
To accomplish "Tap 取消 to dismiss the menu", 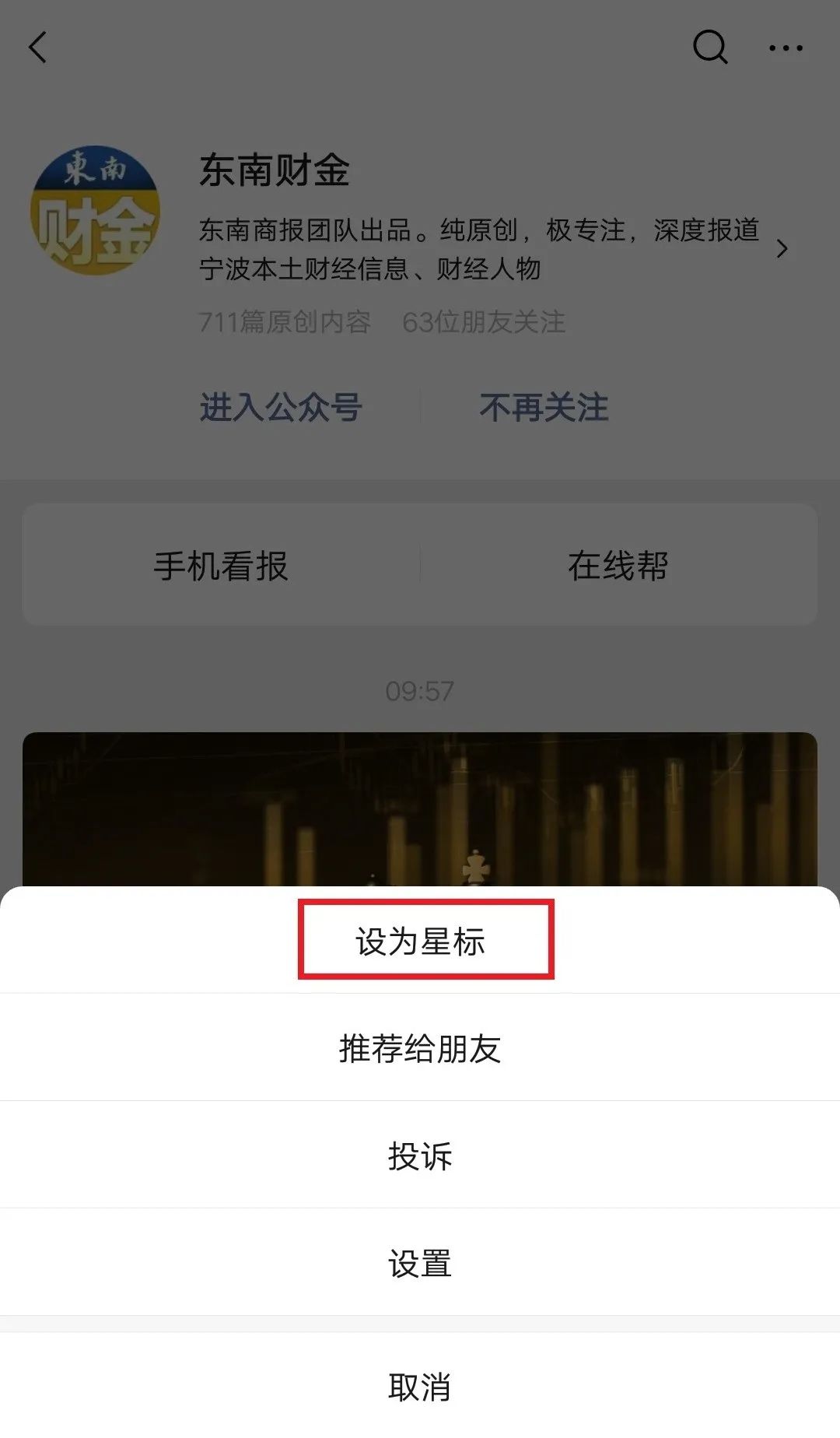I will (420, 1385).
